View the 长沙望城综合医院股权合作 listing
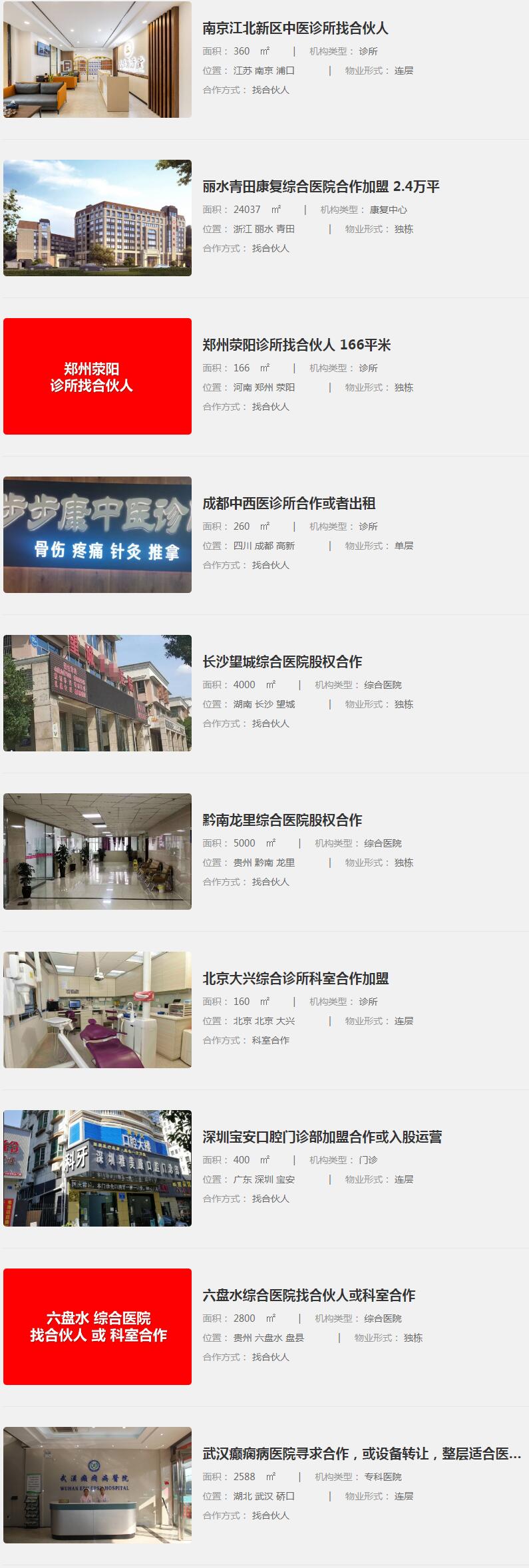529x1568 pixels. [x=282, y=662]
